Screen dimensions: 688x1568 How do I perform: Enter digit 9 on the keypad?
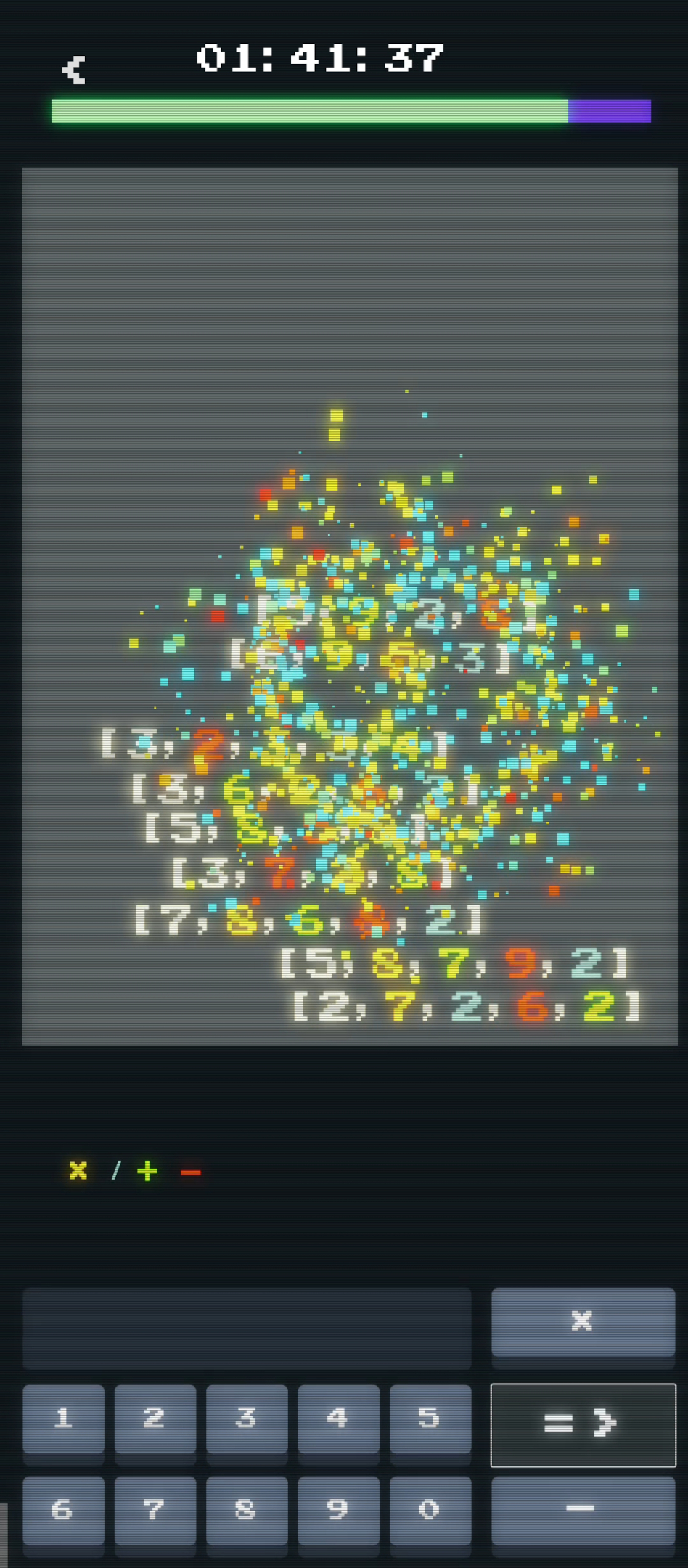(x=338, y=1511)
